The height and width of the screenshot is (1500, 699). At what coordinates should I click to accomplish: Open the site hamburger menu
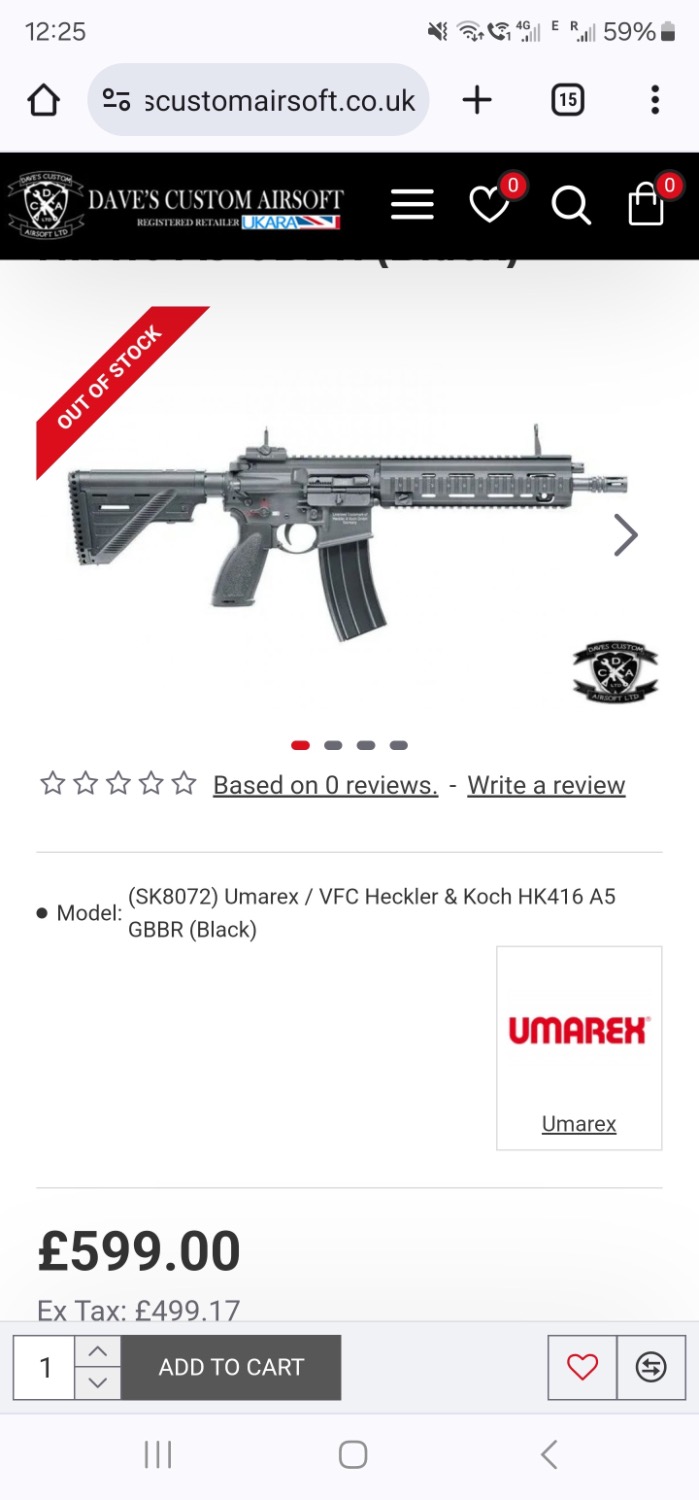pyautogui.click(x=412, y=205)
